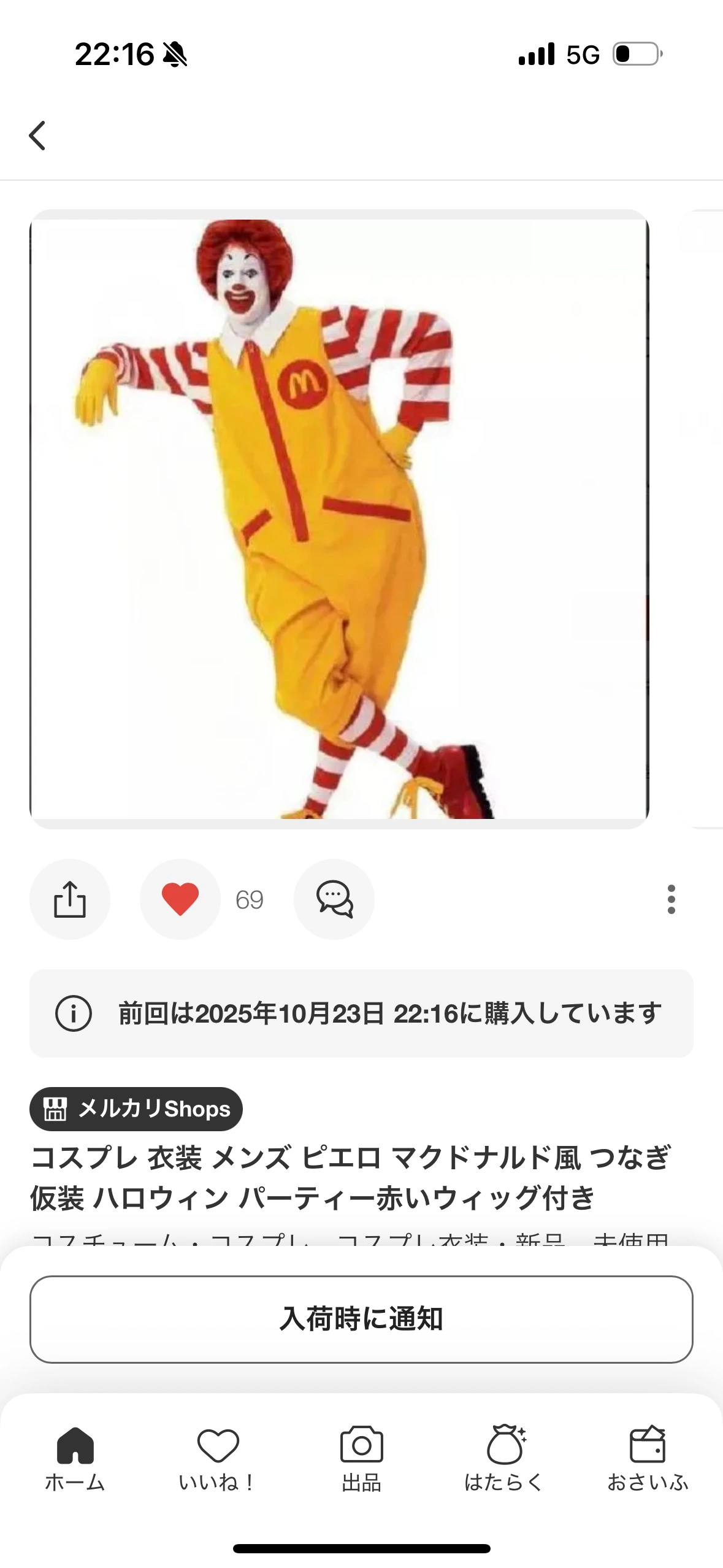Viewport: 723px width, 1568px height.
Task: Toggle the red heart like button
Action: pyautogui.click(x=180, y=899)
